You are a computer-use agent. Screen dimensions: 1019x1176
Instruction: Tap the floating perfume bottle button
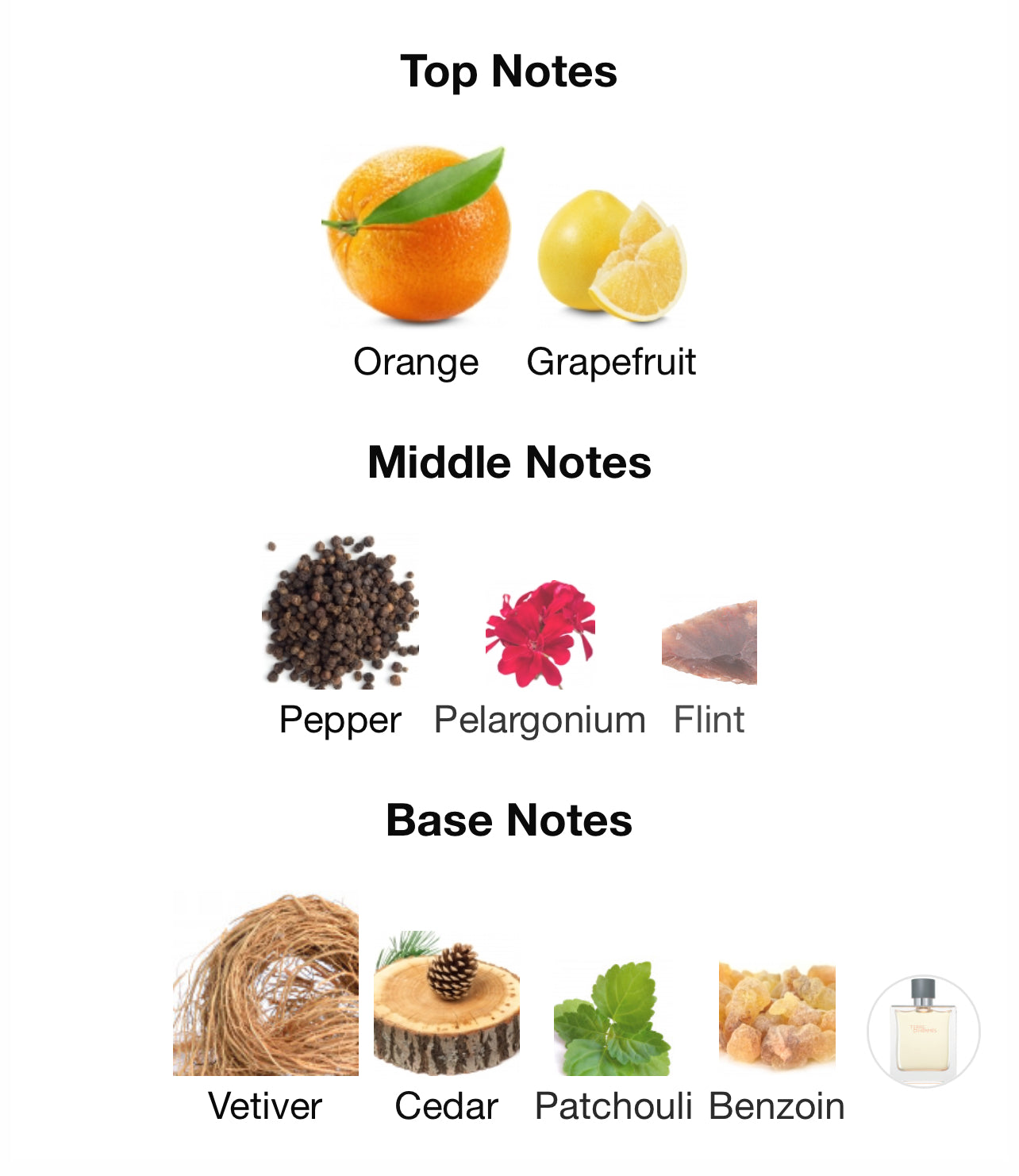click(x=923, y=1031)
